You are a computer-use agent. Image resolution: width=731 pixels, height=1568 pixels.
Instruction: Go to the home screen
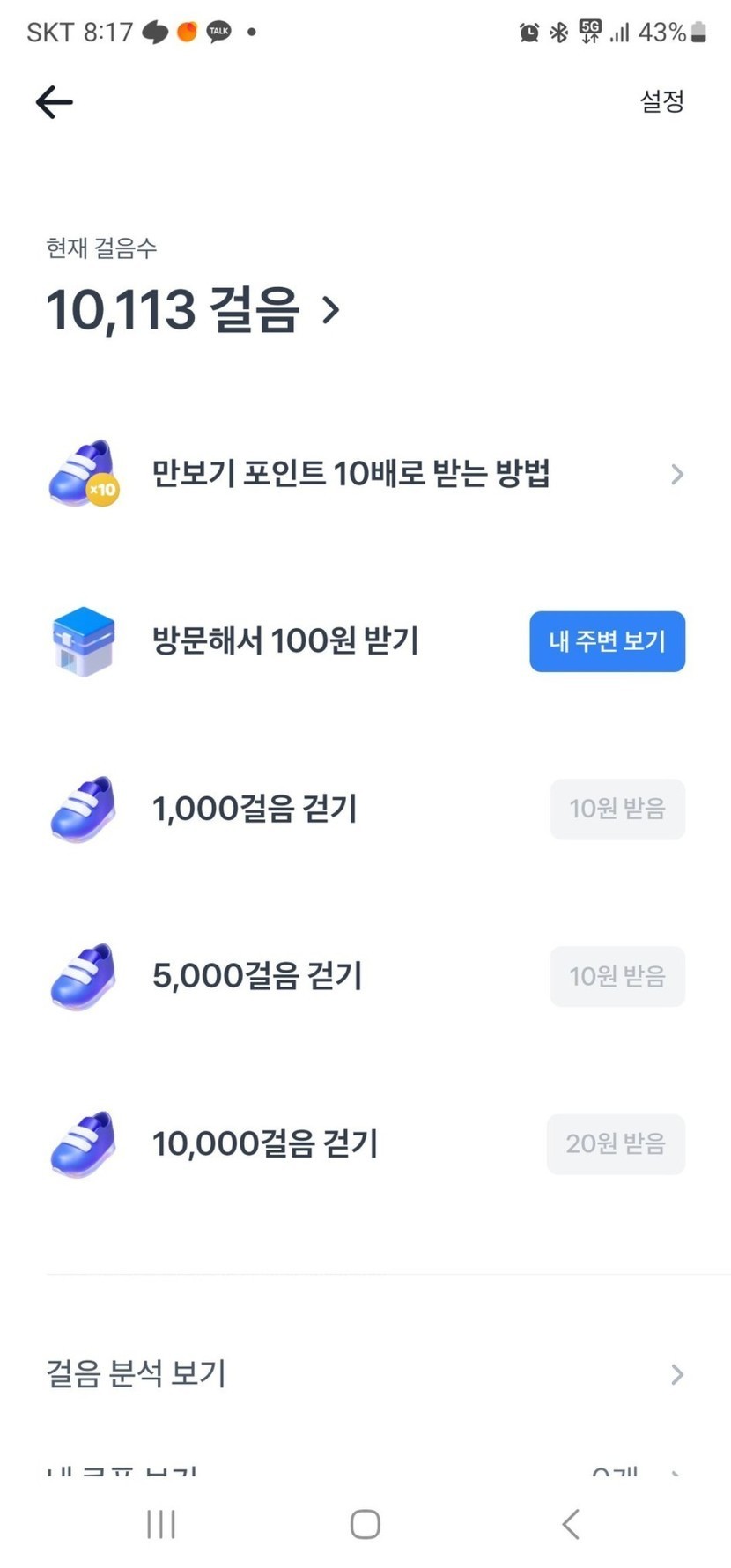[365, 1524]
